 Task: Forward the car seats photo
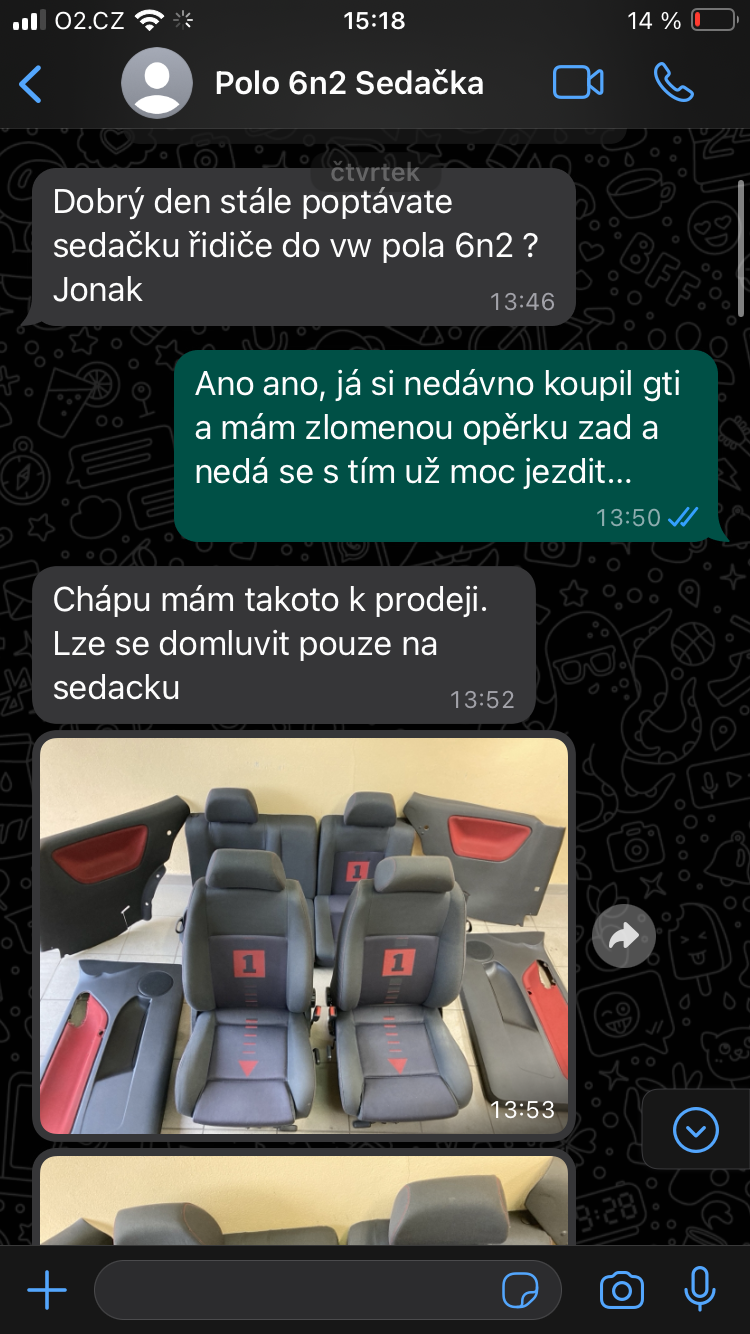click(624, 937)
